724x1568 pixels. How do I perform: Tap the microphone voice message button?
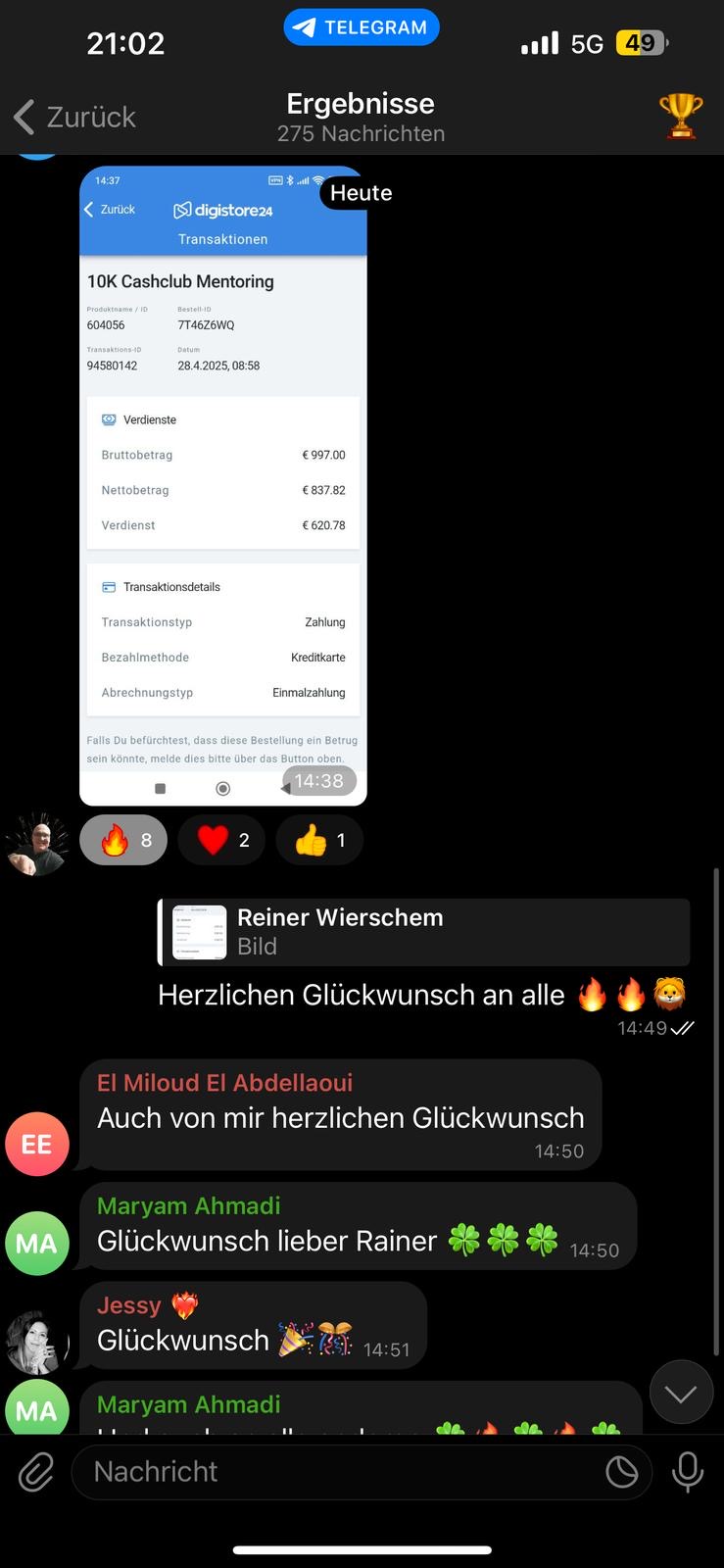(x=688, y=1472)
